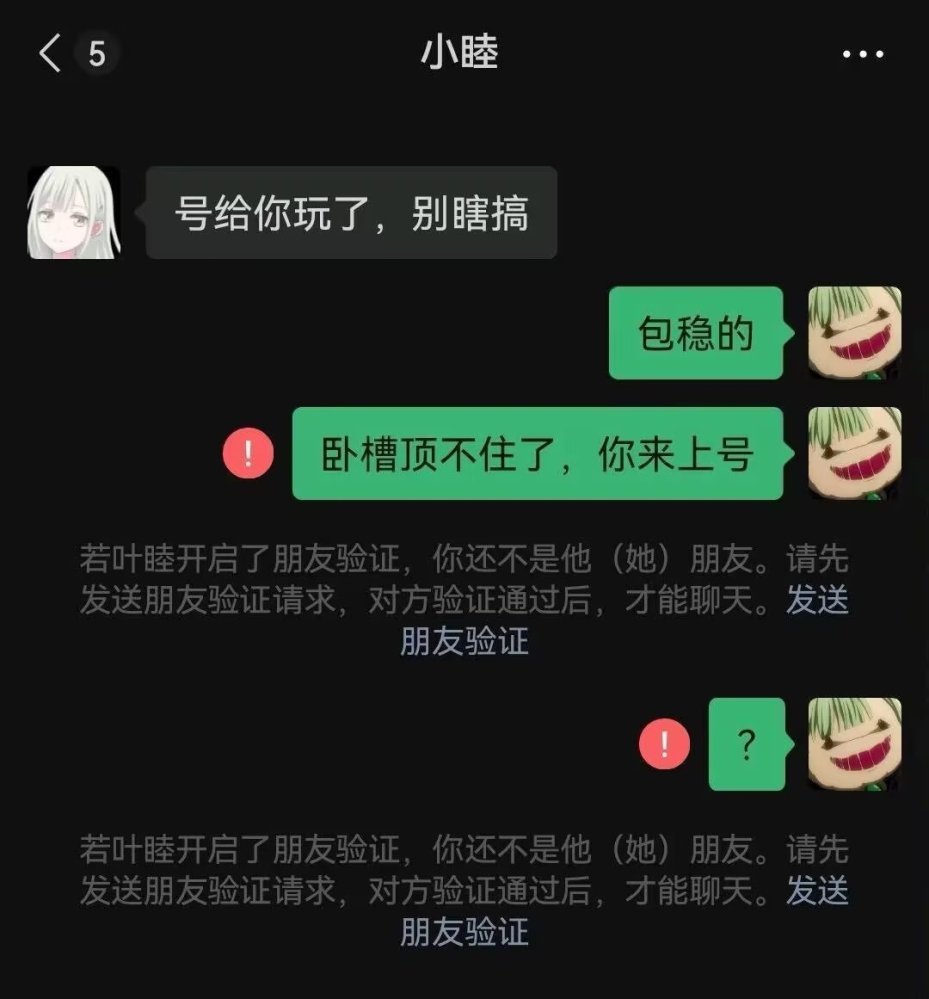Click the "发送" link text in the first notice
Screen dimensions: 929x999
[817, 600]
